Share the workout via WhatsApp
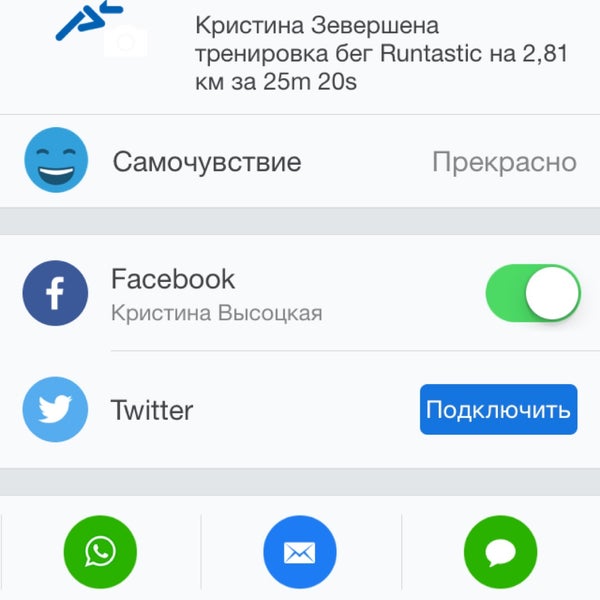 coord(100,551)
